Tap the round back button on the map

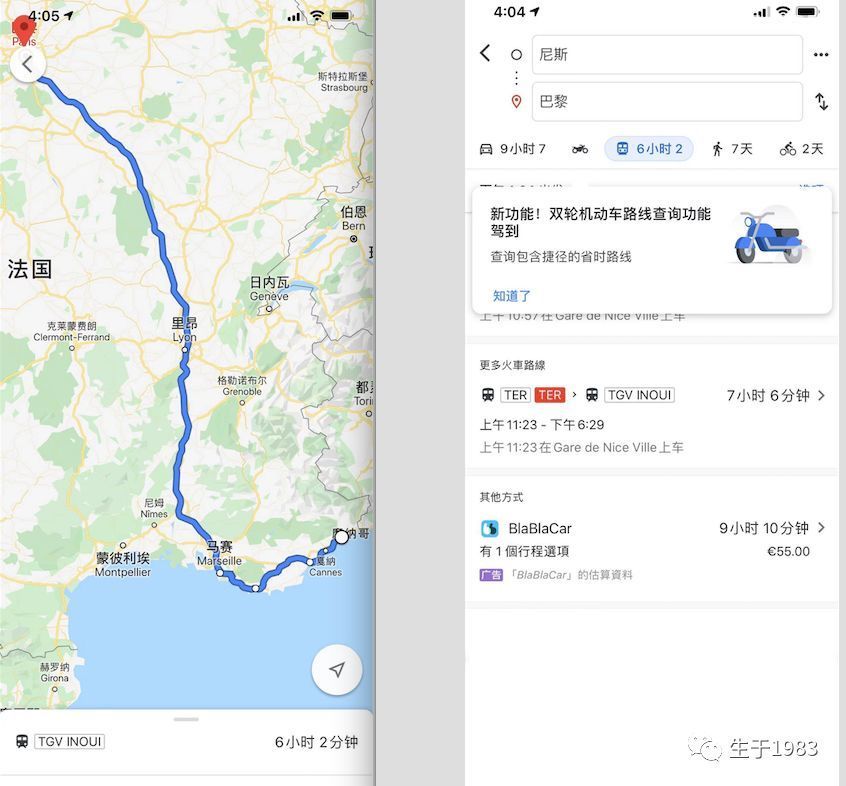(x=28, y=65)
